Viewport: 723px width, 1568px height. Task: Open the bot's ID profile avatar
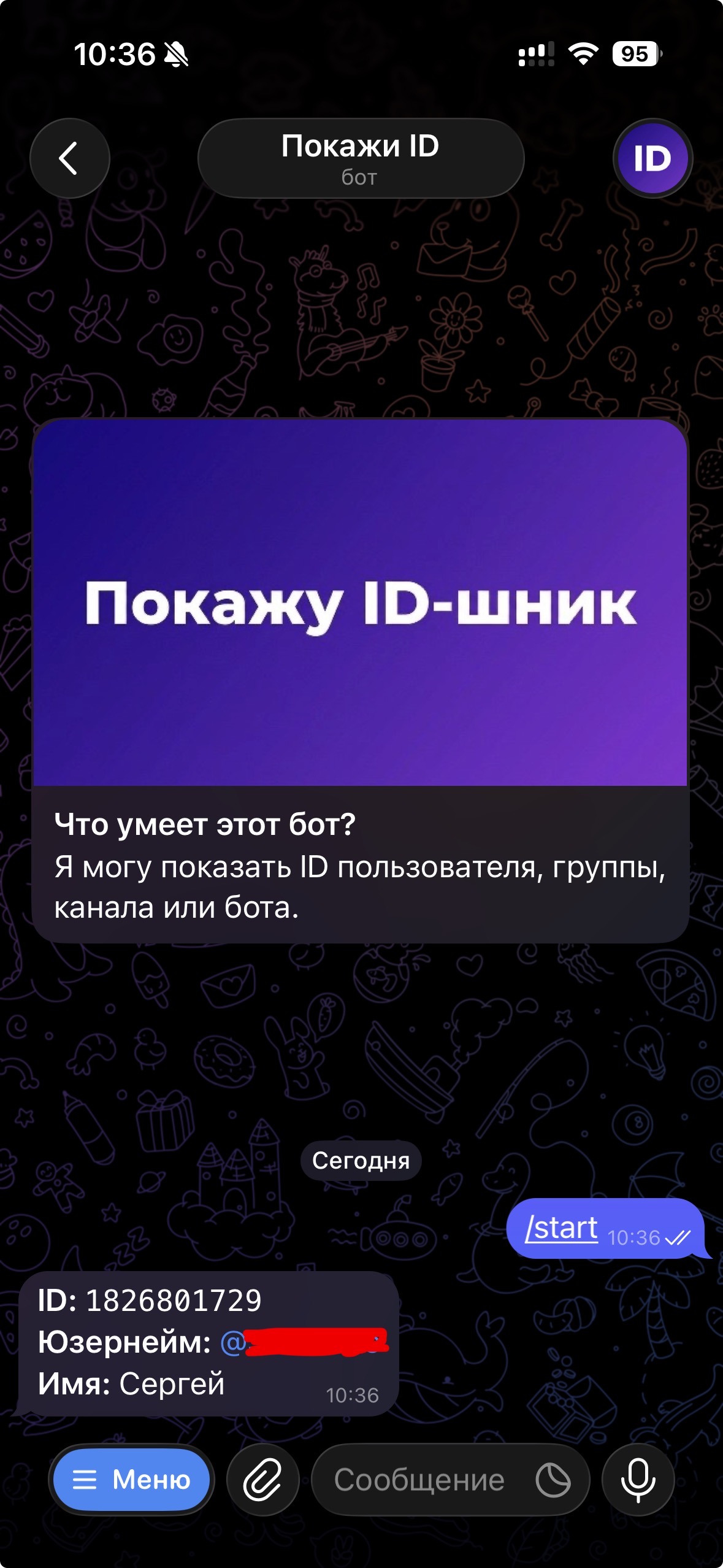(652, 158)
